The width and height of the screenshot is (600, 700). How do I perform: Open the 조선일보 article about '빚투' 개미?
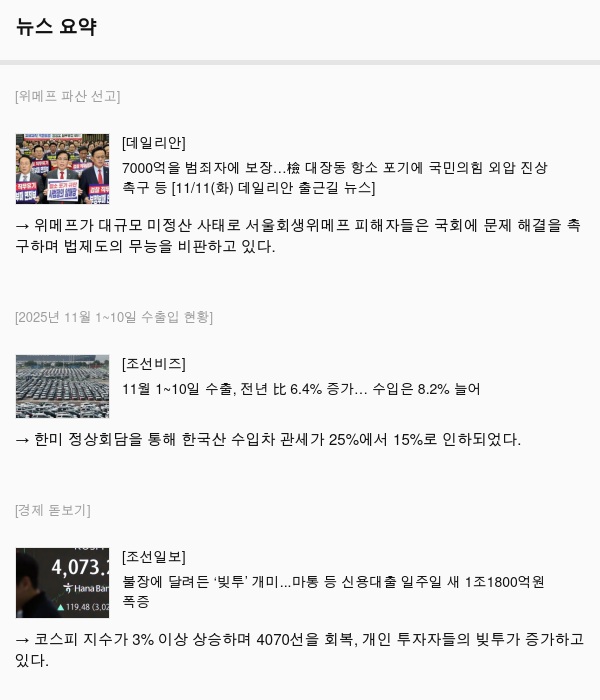(x=332, y=582)
